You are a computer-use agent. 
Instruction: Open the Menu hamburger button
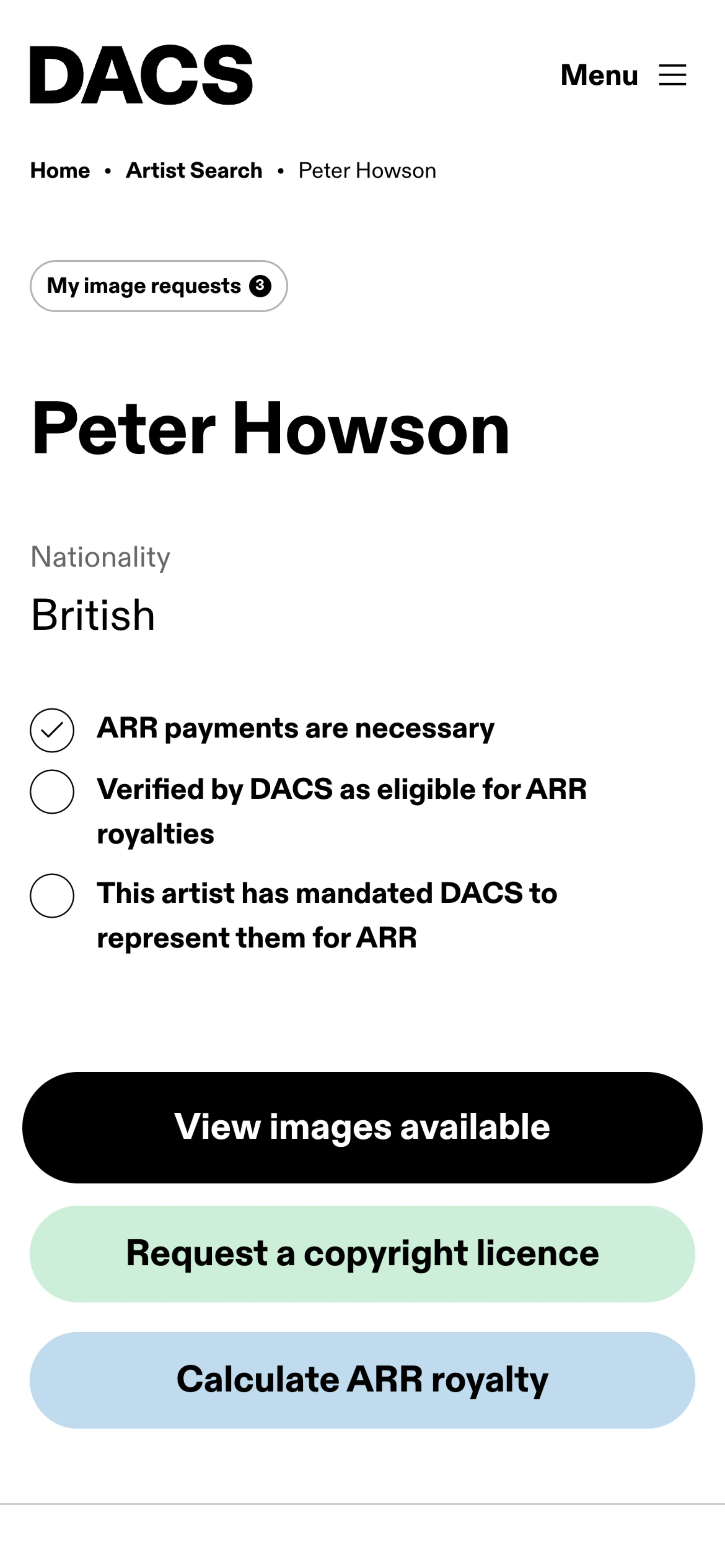624,75
